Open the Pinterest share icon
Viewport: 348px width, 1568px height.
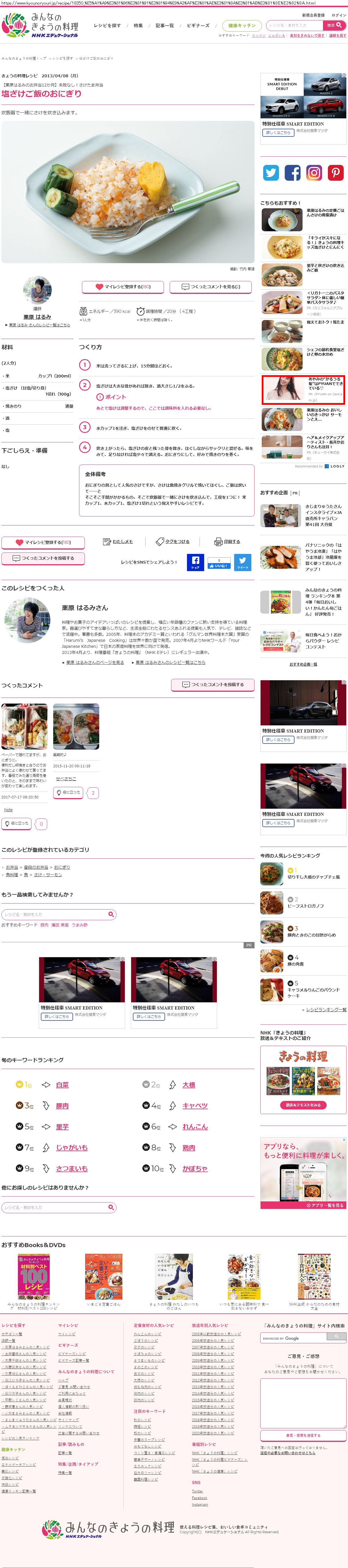click(335, 173)
